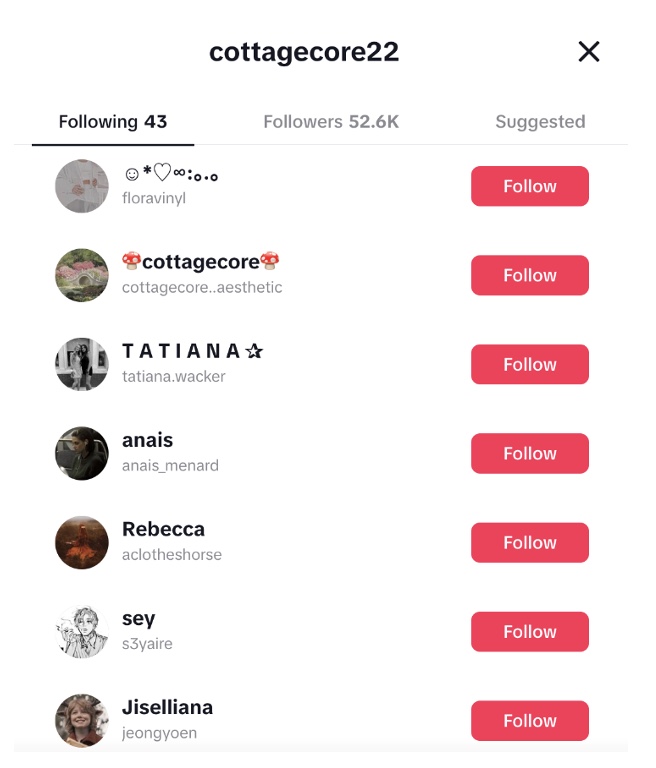Follow cottagecore..aesthetic
This screenshot has height=768, width=656.
point(529,276)
